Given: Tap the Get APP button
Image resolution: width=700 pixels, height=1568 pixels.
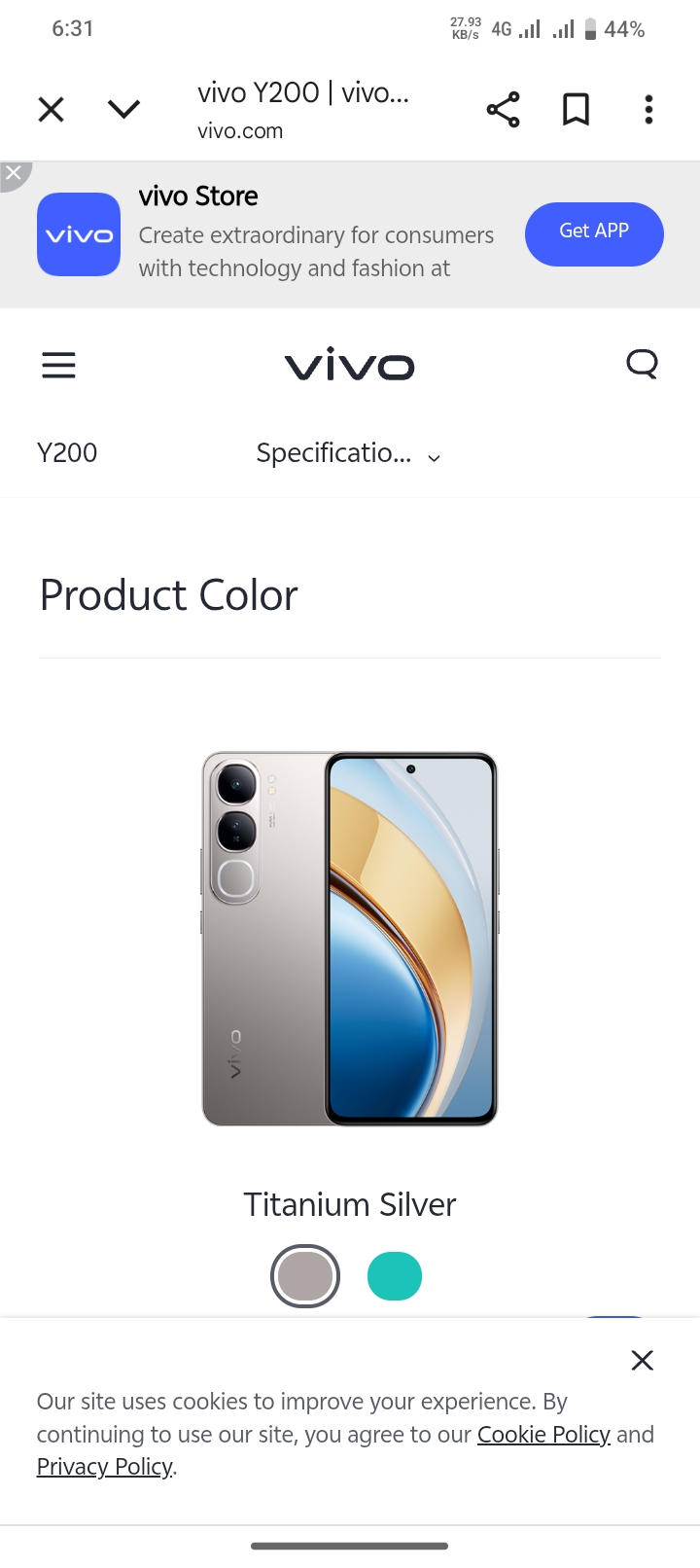Looking at the screenshot, I should pyautogui.click(x=594, y=233).
